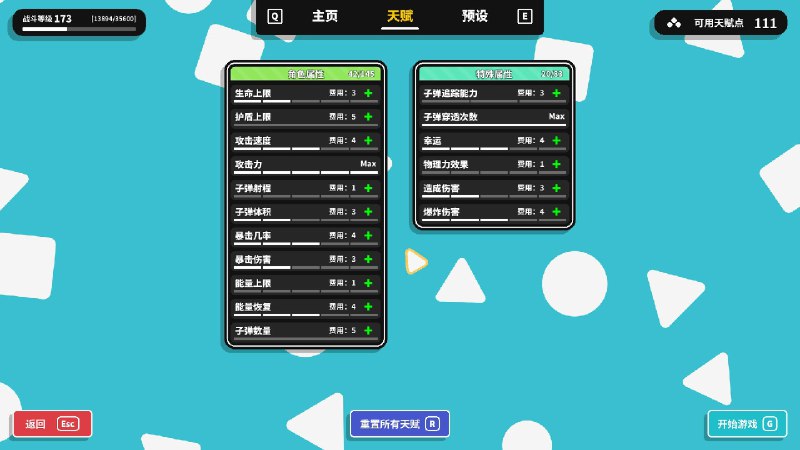800x450 pixels.
Task: Increase 护盾上限 with the plus
Action: tap(368, 117)
